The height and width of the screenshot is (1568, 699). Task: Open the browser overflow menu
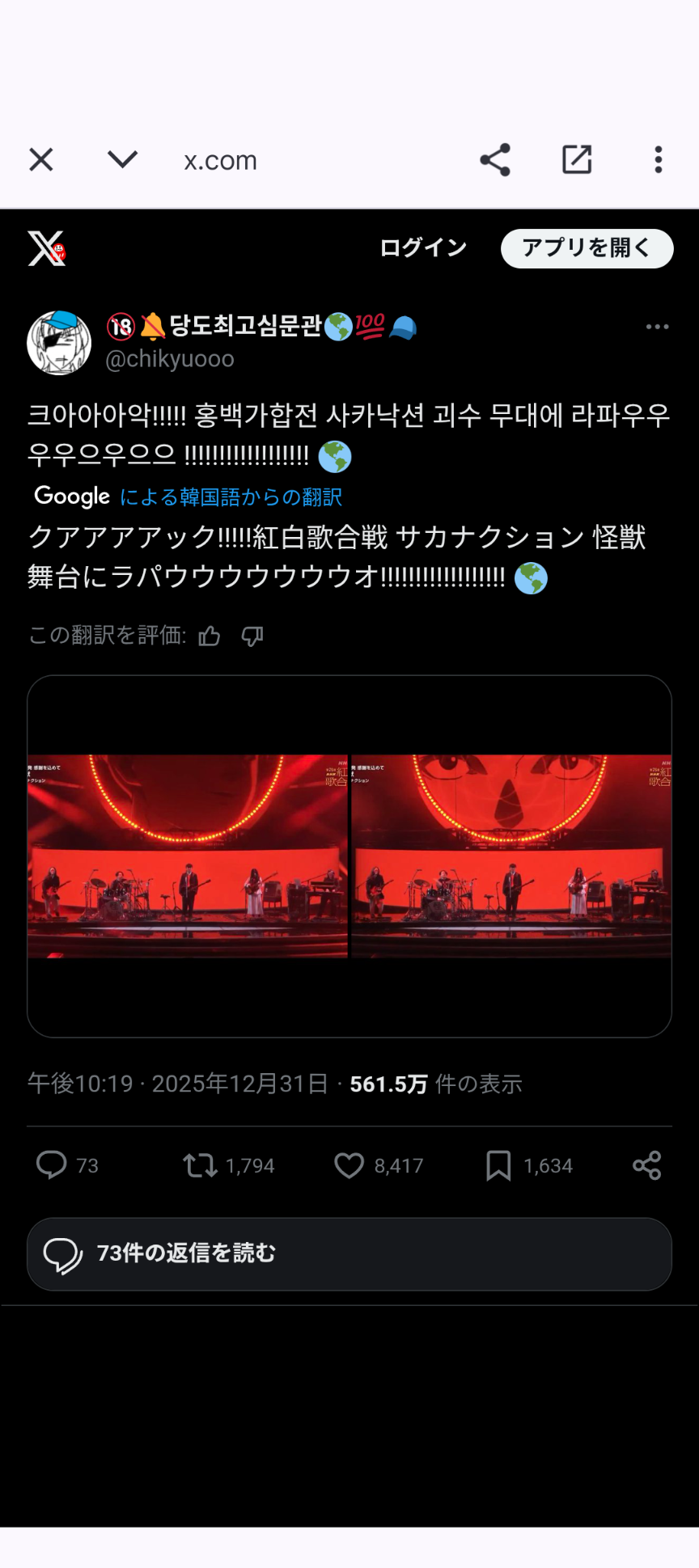click(x=659, y=160)
